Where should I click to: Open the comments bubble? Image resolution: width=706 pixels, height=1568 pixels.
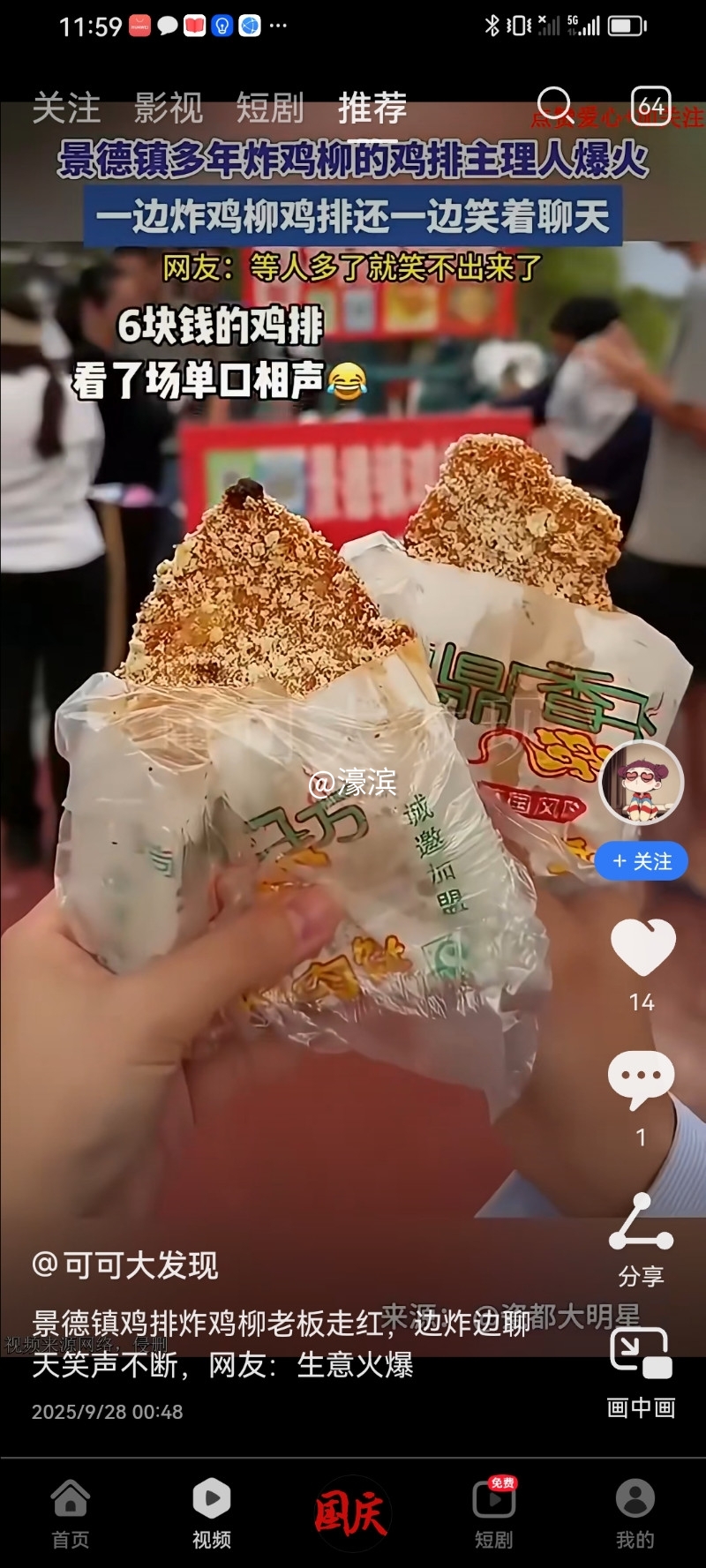pyautogui.click(x=642, y=1079)
